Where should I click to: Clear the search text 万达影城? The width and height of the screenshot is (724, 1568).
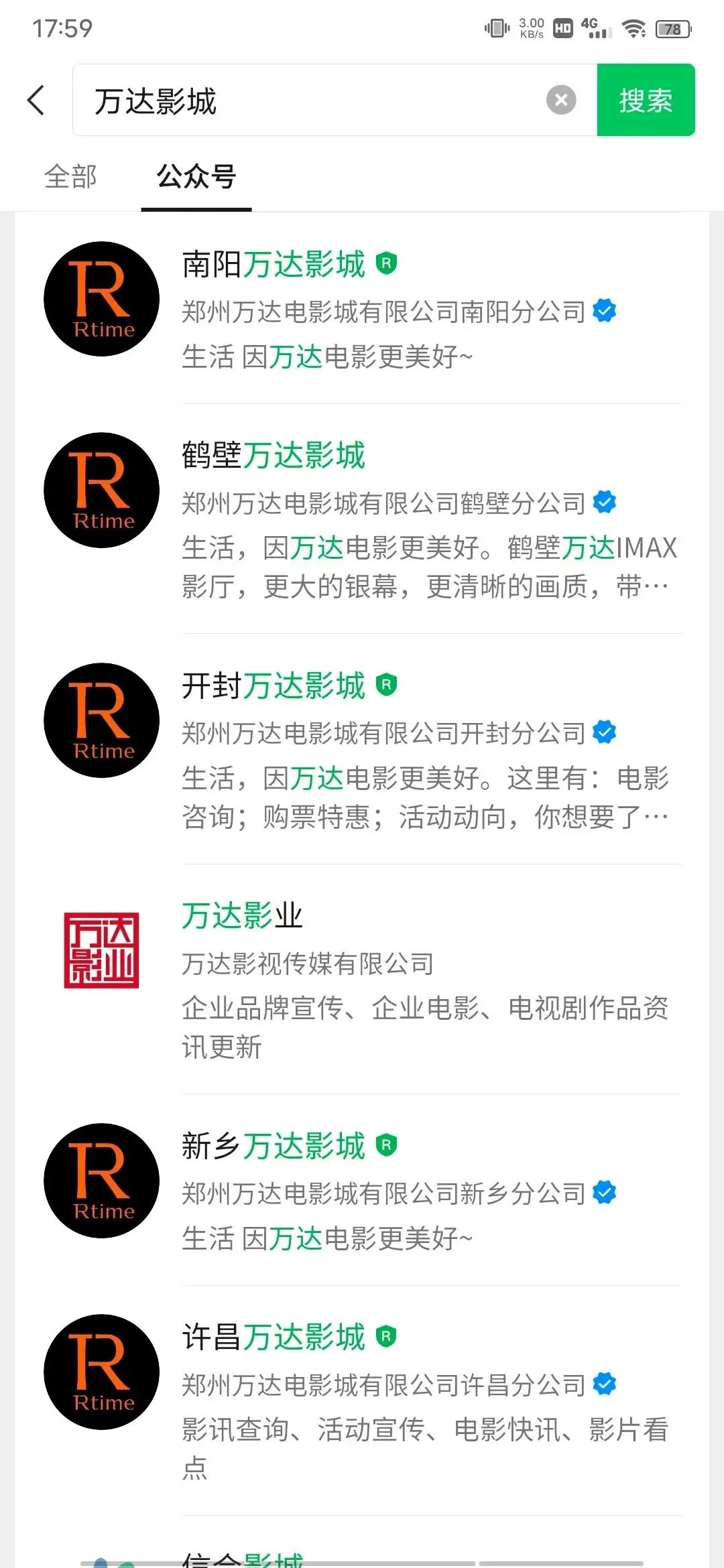click(561, 101)
